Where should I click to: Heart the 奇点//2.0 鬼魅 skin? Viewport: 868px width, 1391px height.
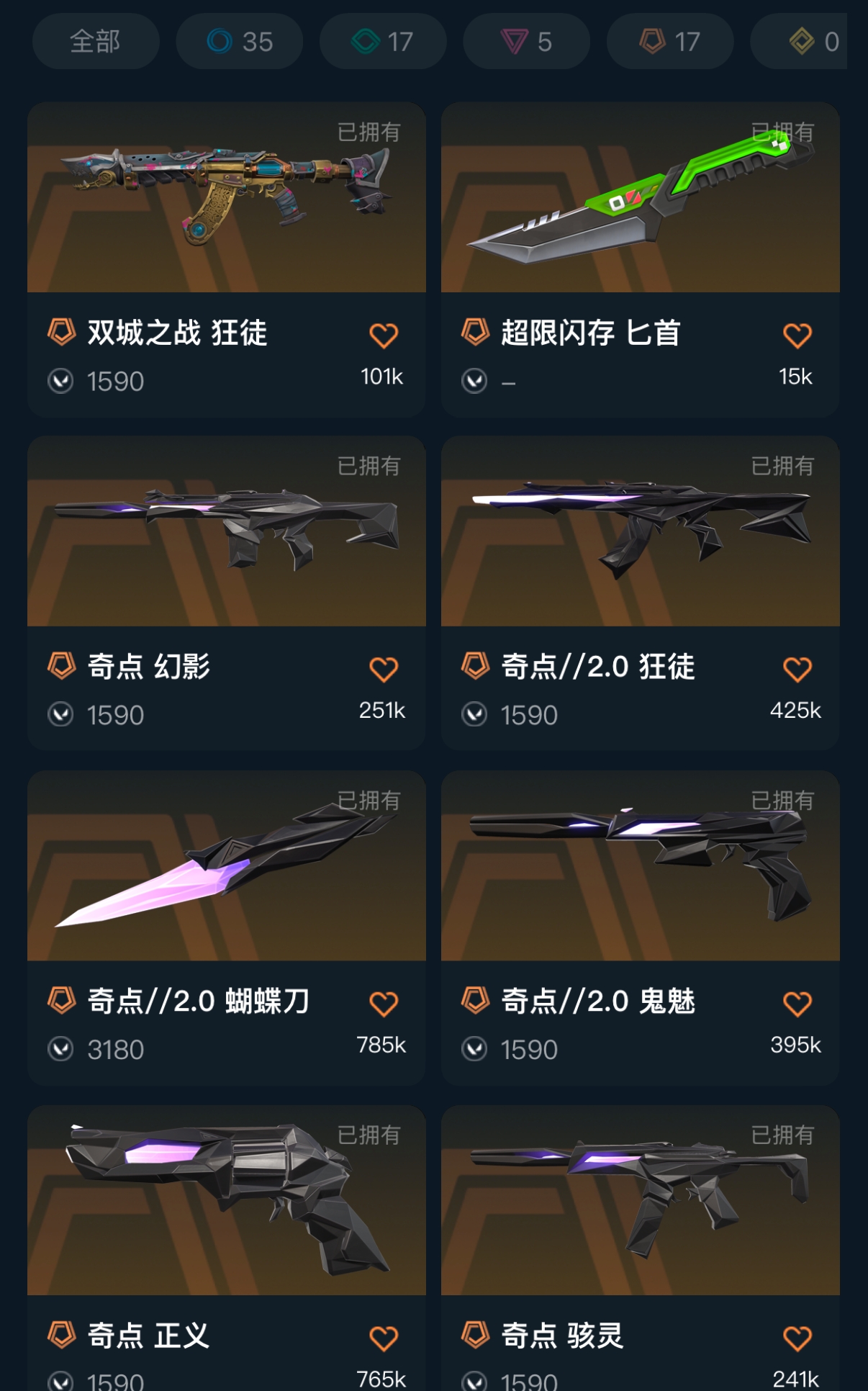797,1004
